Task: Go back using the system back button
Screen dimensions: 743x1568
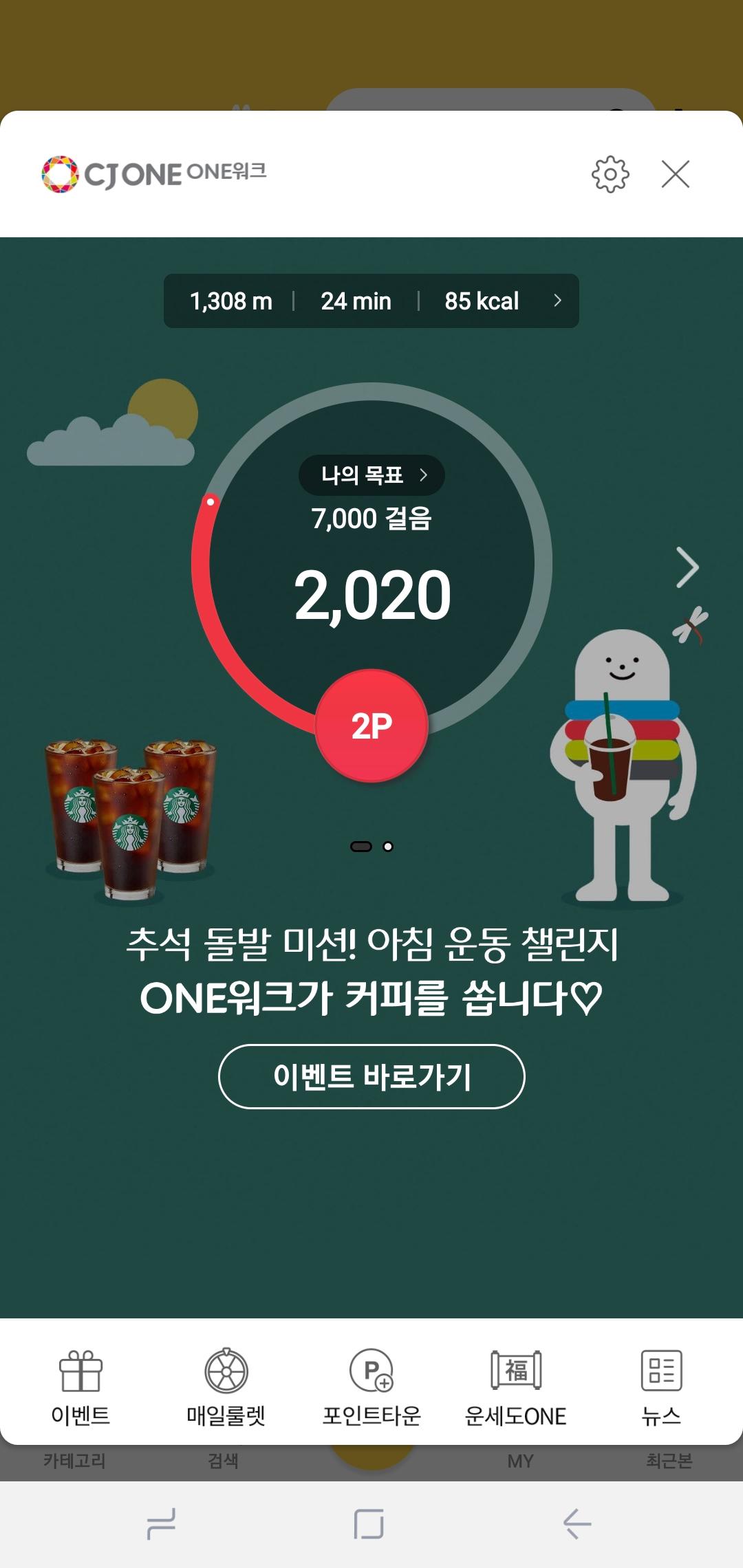Action: pos(577,1523)
